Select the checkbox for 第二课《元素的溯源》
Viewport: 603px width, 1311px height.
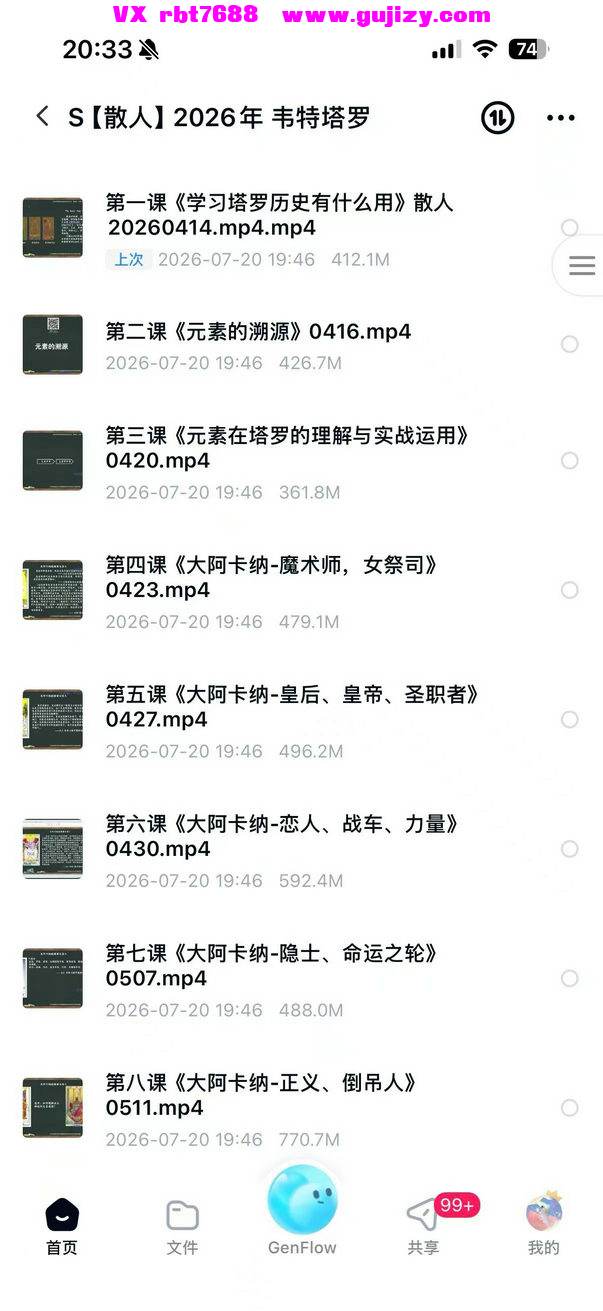[570, 344]
